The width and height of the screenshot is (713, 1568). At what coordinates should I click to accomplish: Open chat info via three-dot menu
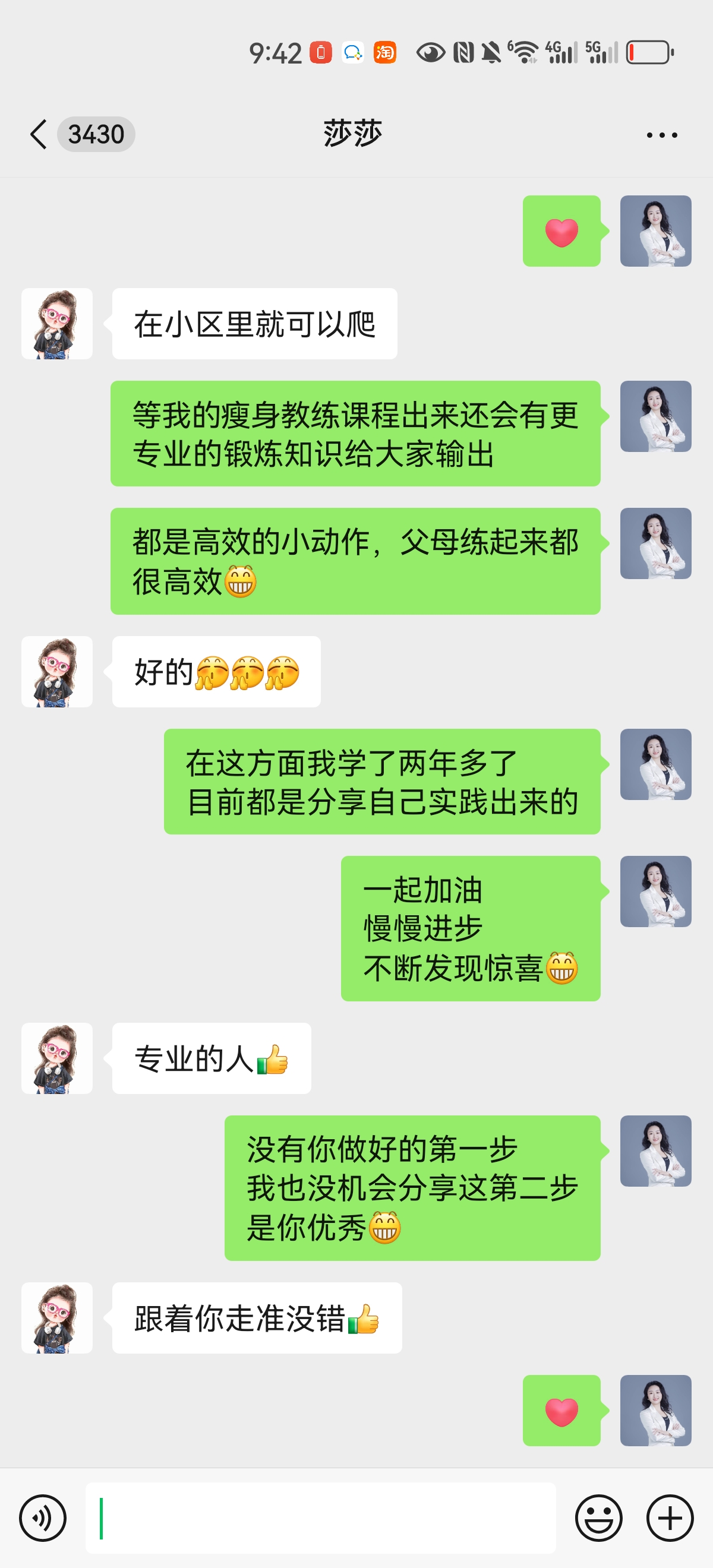pos(662,135)
